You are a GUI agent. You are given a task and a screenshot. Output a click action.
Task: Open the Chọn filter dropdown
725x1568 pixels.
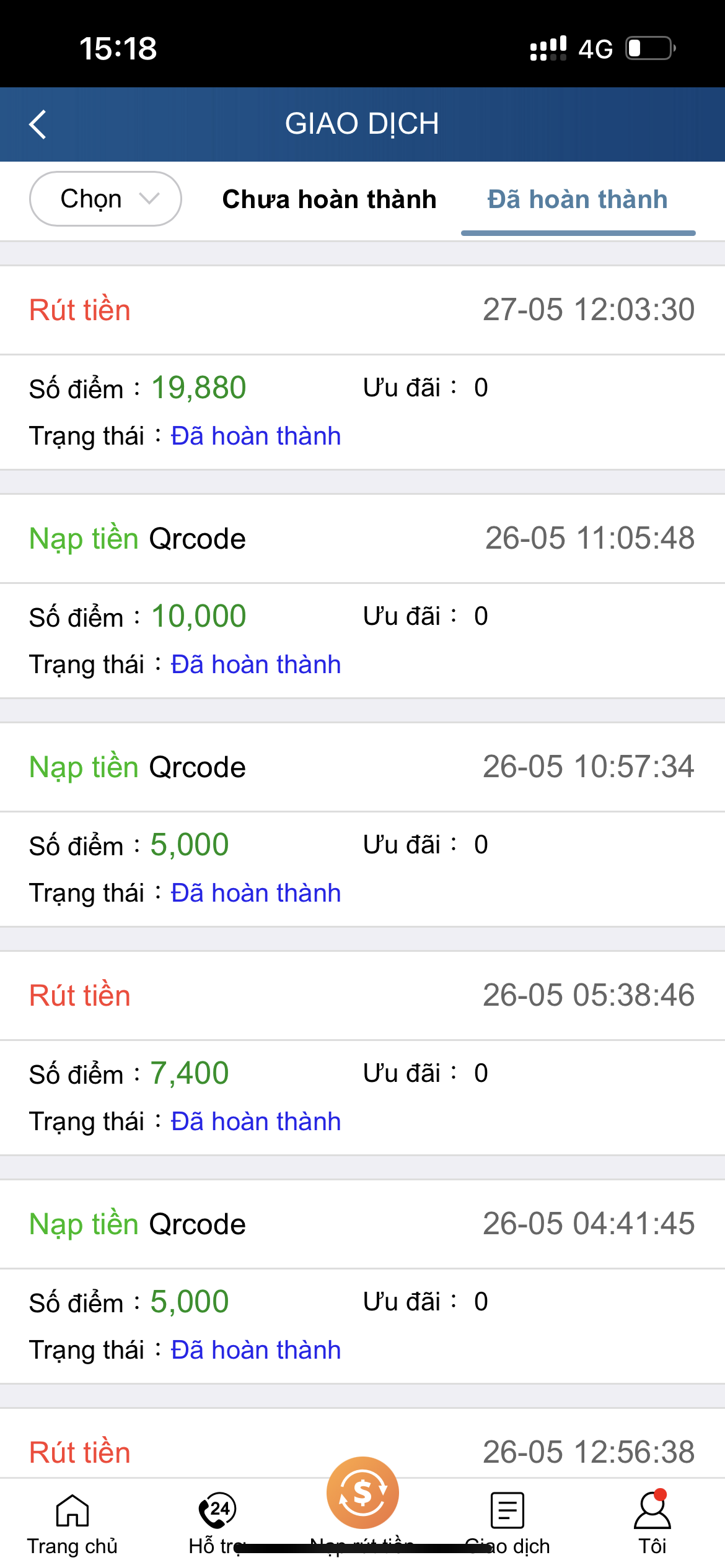click(105, 199)
